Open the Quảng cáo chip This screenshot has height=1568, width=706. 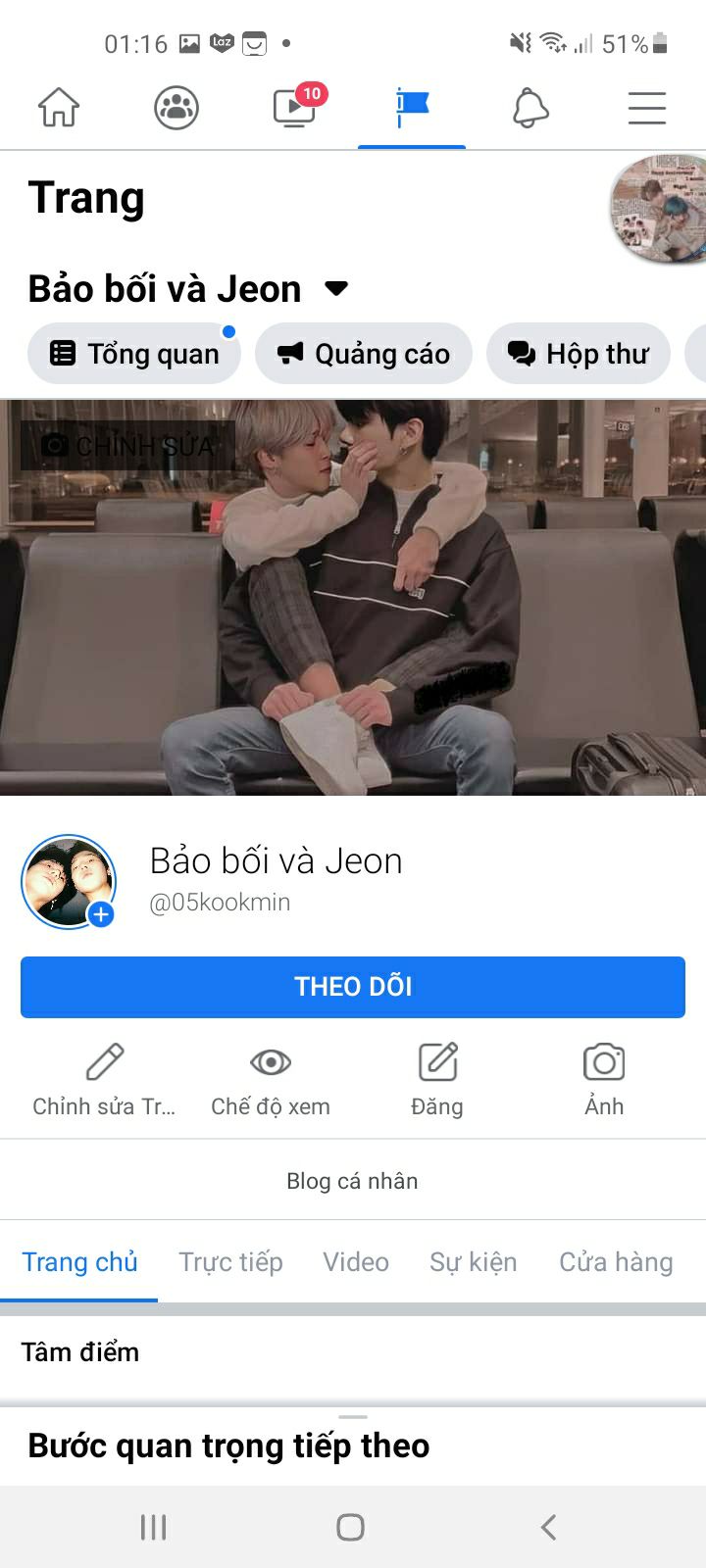click(x=364, y=354)
